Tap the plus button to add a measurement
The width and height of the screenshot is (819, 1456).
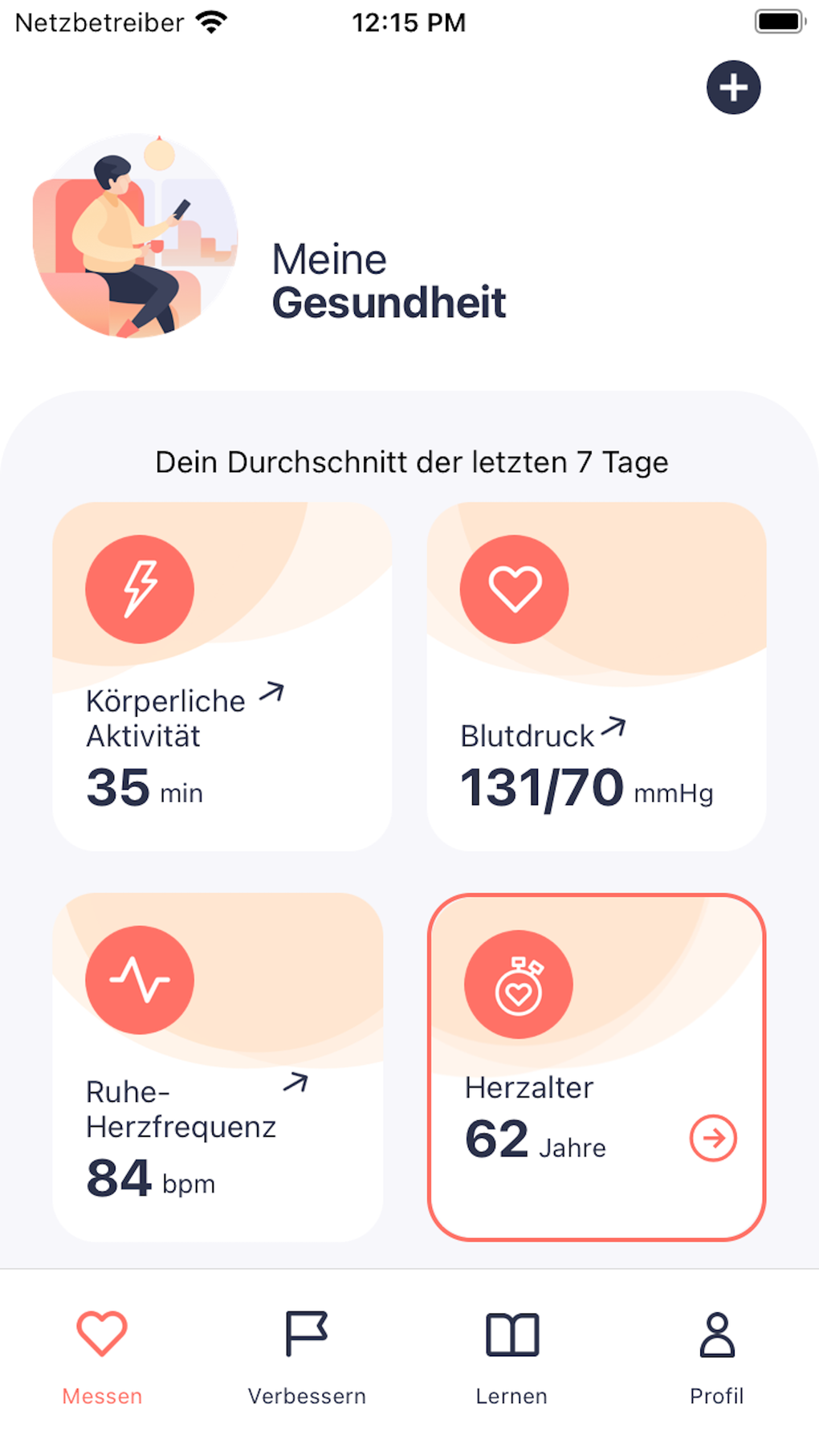733,88
